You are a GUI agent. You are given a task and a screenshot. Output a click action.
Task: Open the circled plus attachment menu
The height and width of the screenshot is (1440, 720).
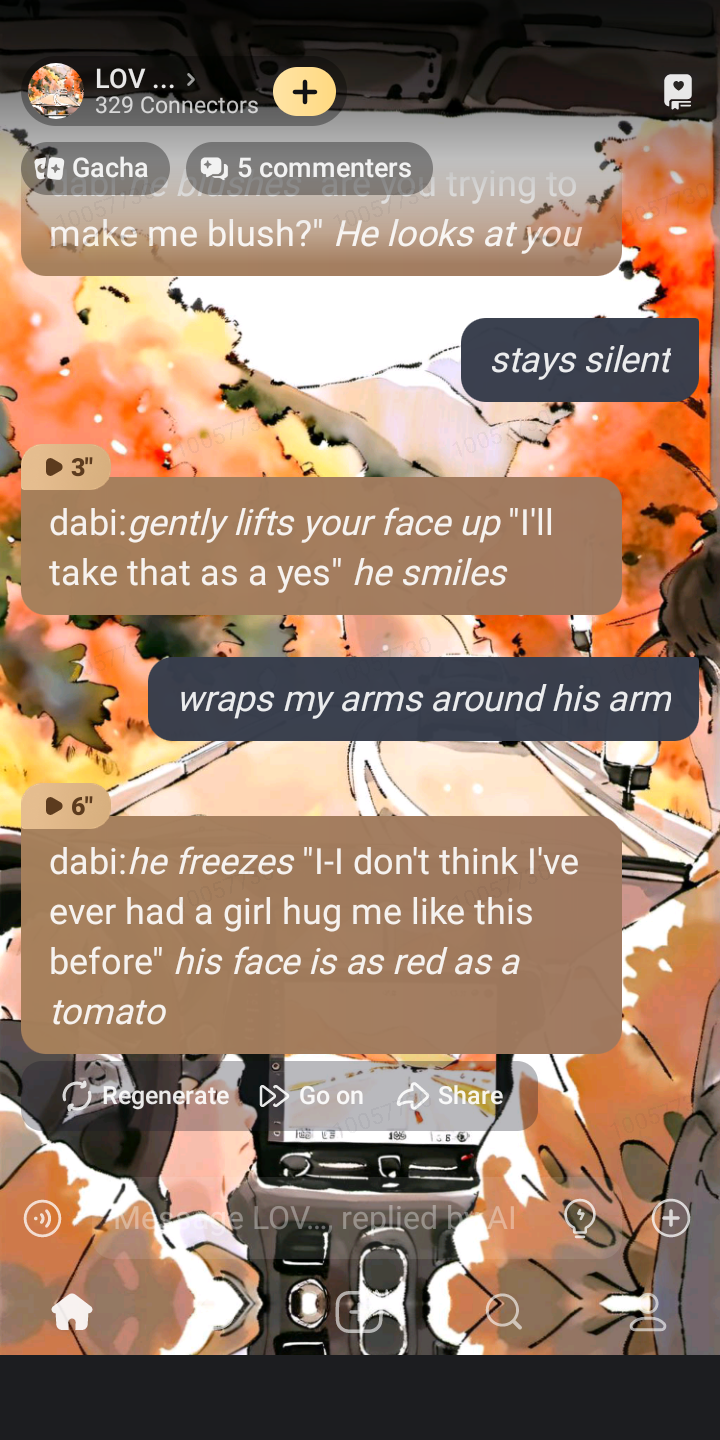[x=670, y=1218]
